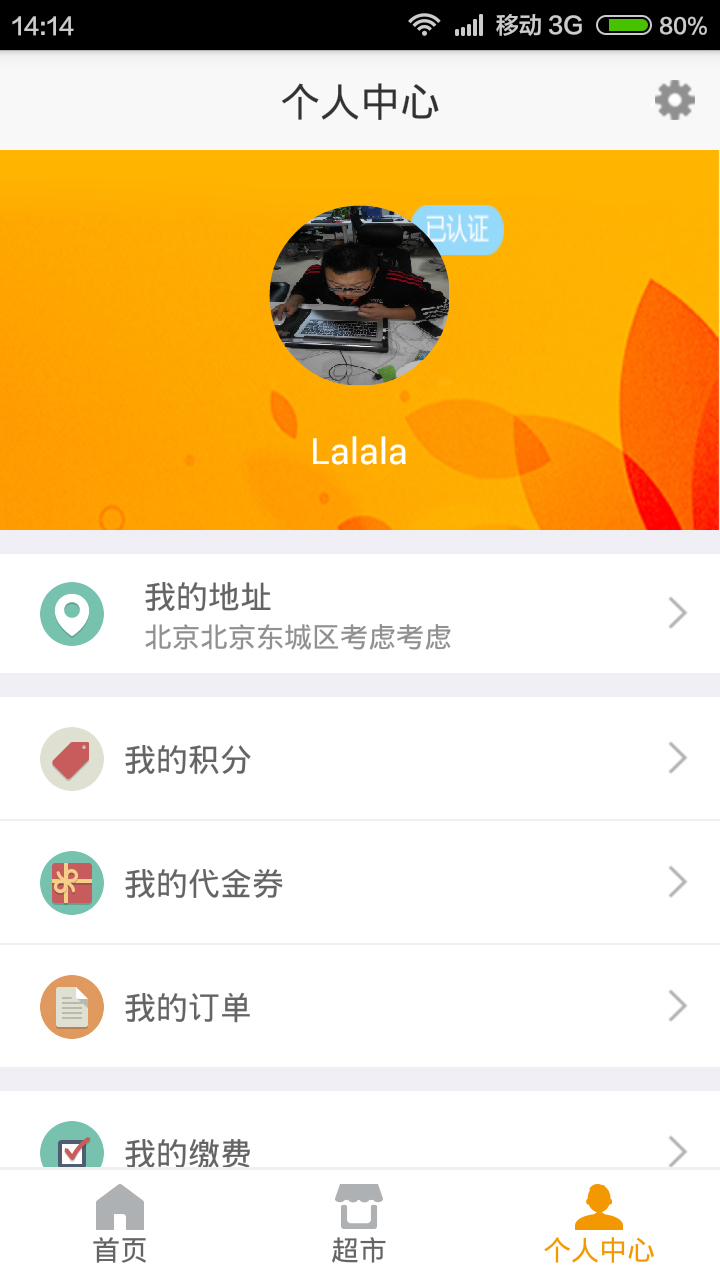Open the settings gear icon
Screen dimensions: 720x1280
coord(675,101)
